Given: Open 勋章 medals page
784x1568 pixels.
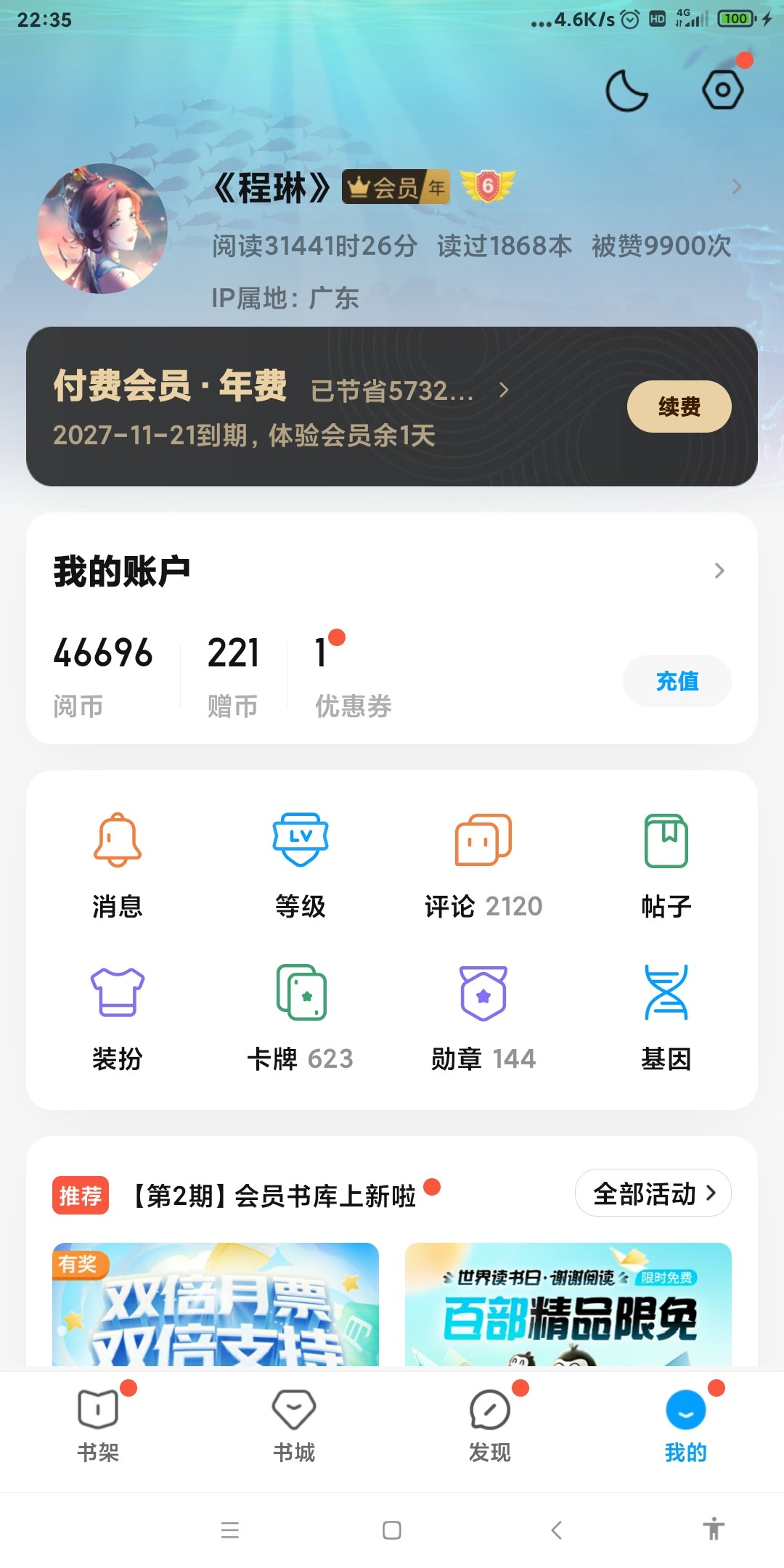Looking at the screenshot, I should pyautogui.click(x=483, y=1018).
